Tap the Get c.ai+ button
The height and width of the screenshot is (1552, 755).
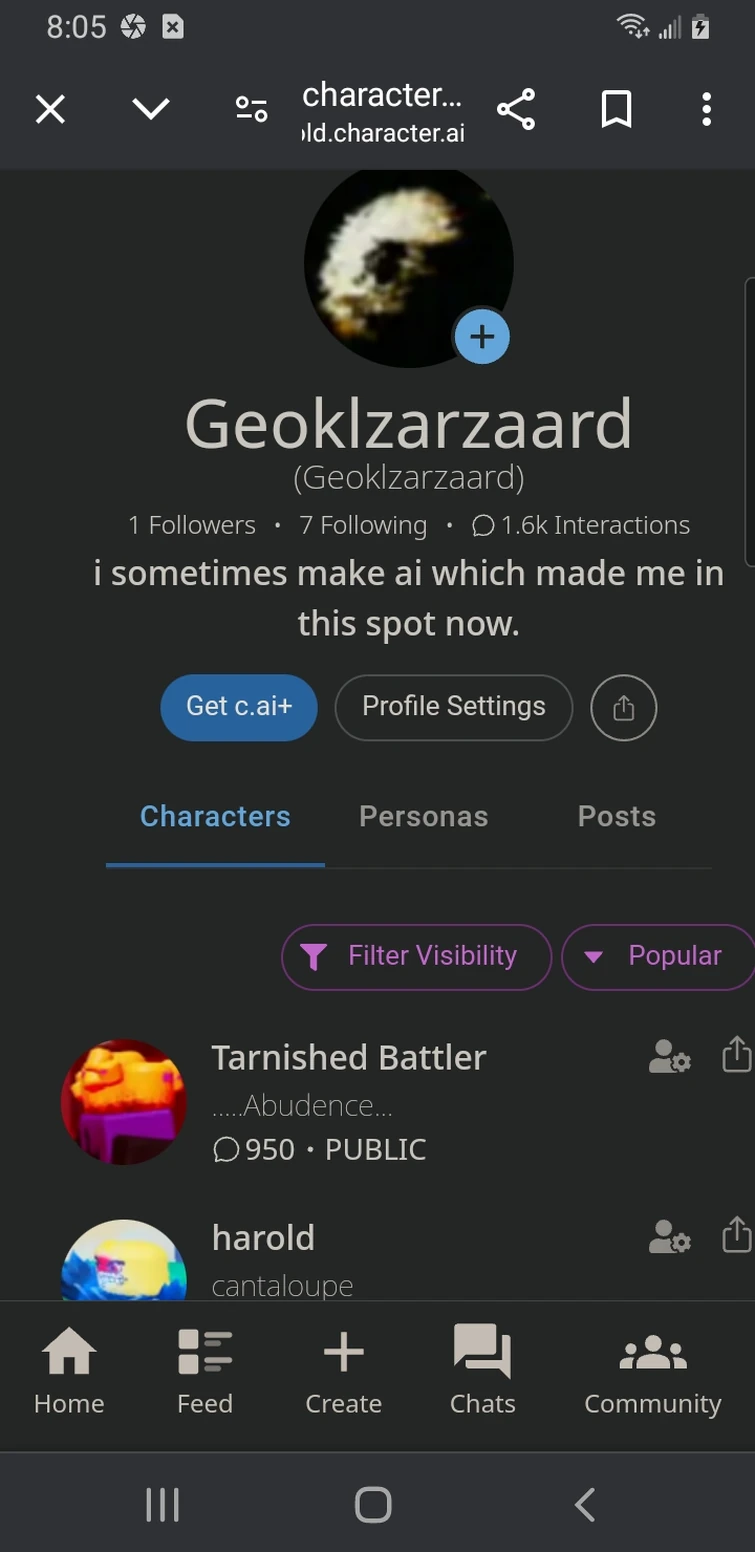point(238,707)
